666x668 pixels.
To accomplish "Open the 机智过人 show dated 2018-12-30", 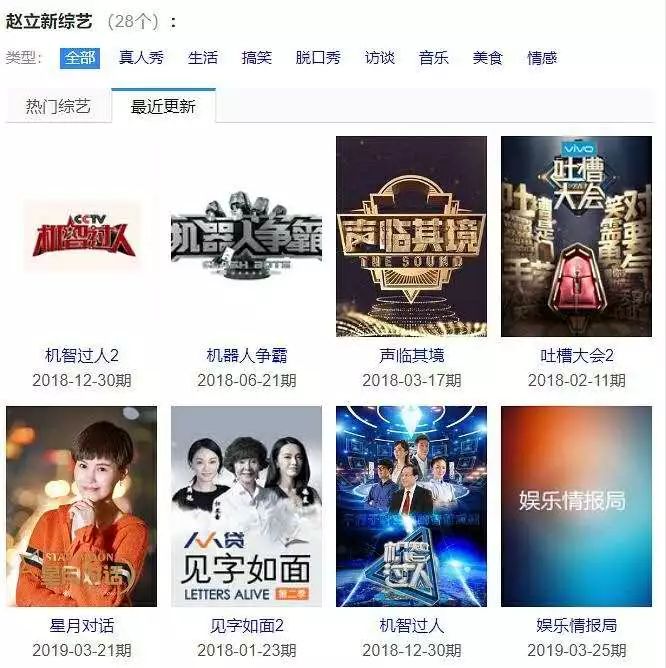I will [x=411, y=507].
